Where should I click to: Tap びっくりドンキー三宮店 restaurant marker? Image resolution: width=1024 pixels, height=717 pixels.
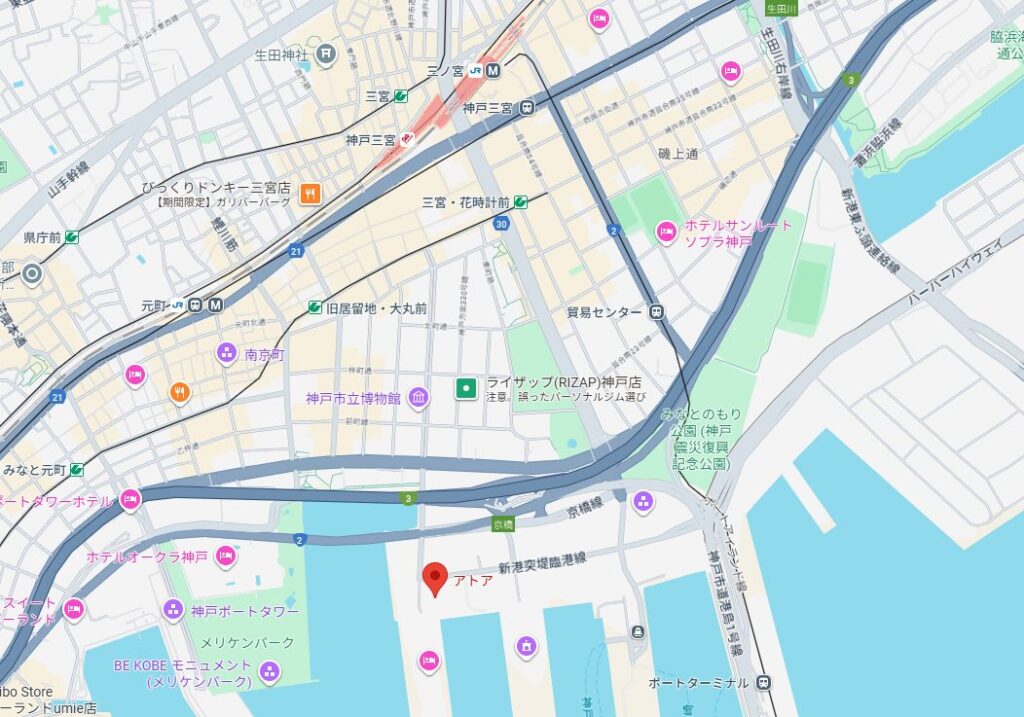(310, 194)
